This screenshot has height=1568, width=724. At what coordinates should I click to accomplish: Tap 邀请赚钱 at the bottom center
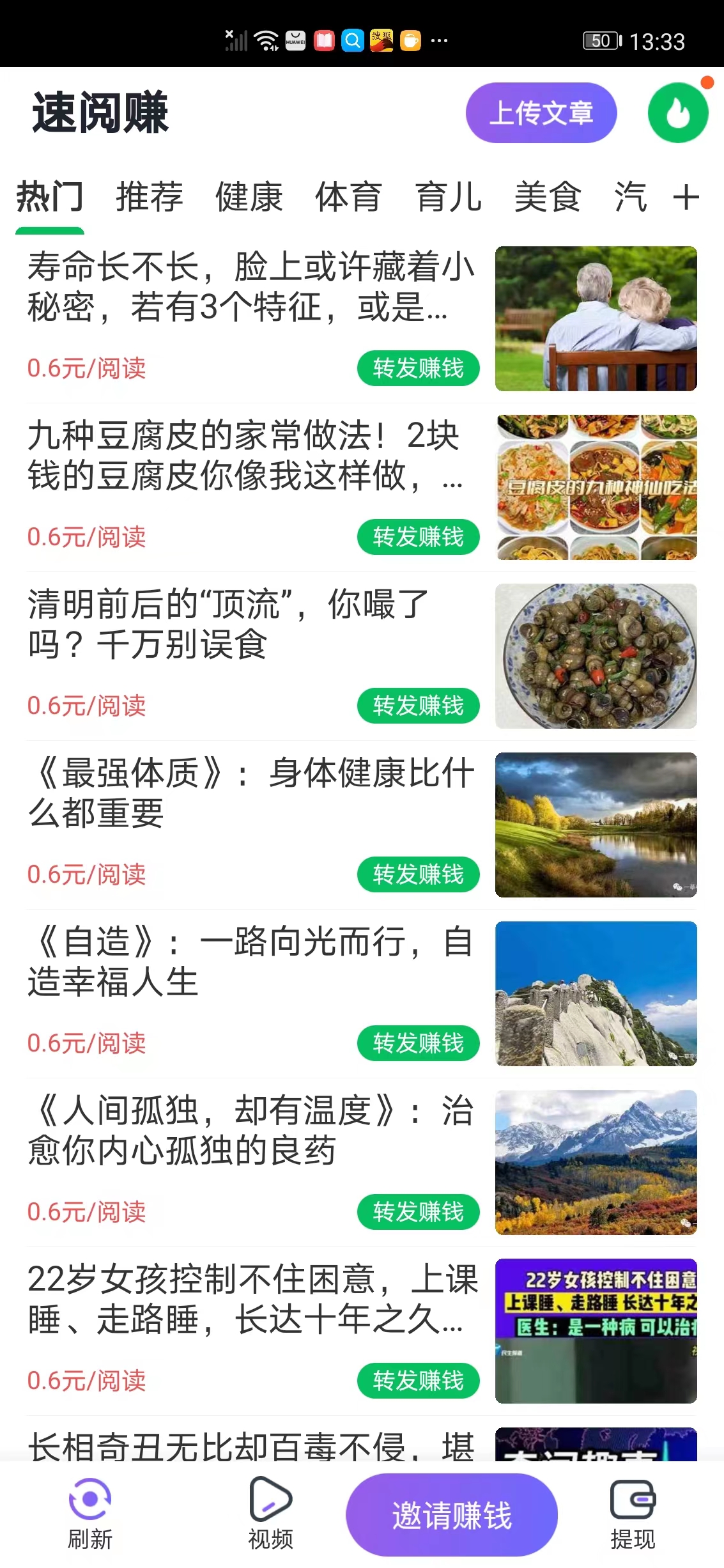click(x=451, y=1514)
